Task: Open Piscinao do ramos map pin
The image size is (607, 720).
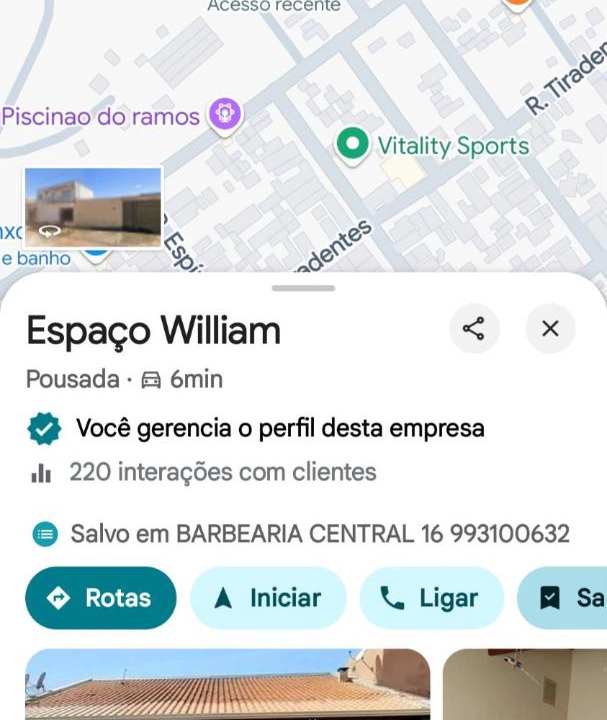Action: [x=224, y=115]
